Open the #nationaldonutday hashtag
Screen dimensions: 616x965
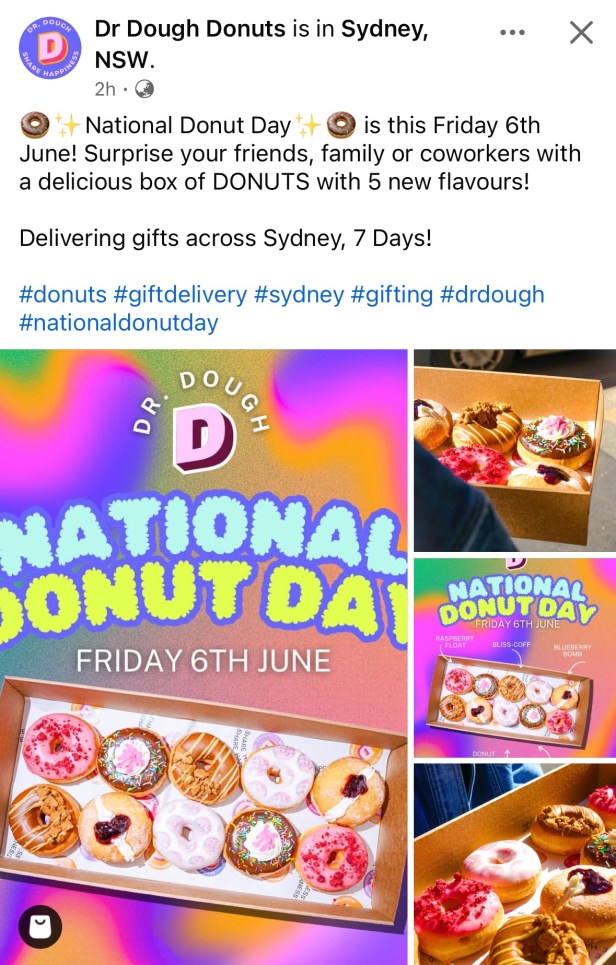tap(118, 323)
